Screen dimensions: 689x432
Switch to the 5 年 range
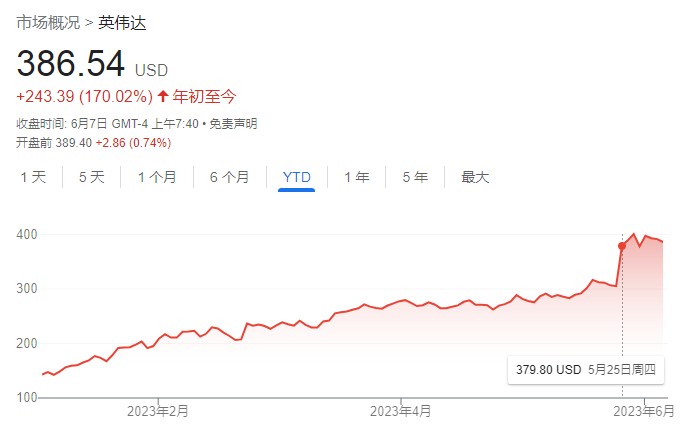415,177
